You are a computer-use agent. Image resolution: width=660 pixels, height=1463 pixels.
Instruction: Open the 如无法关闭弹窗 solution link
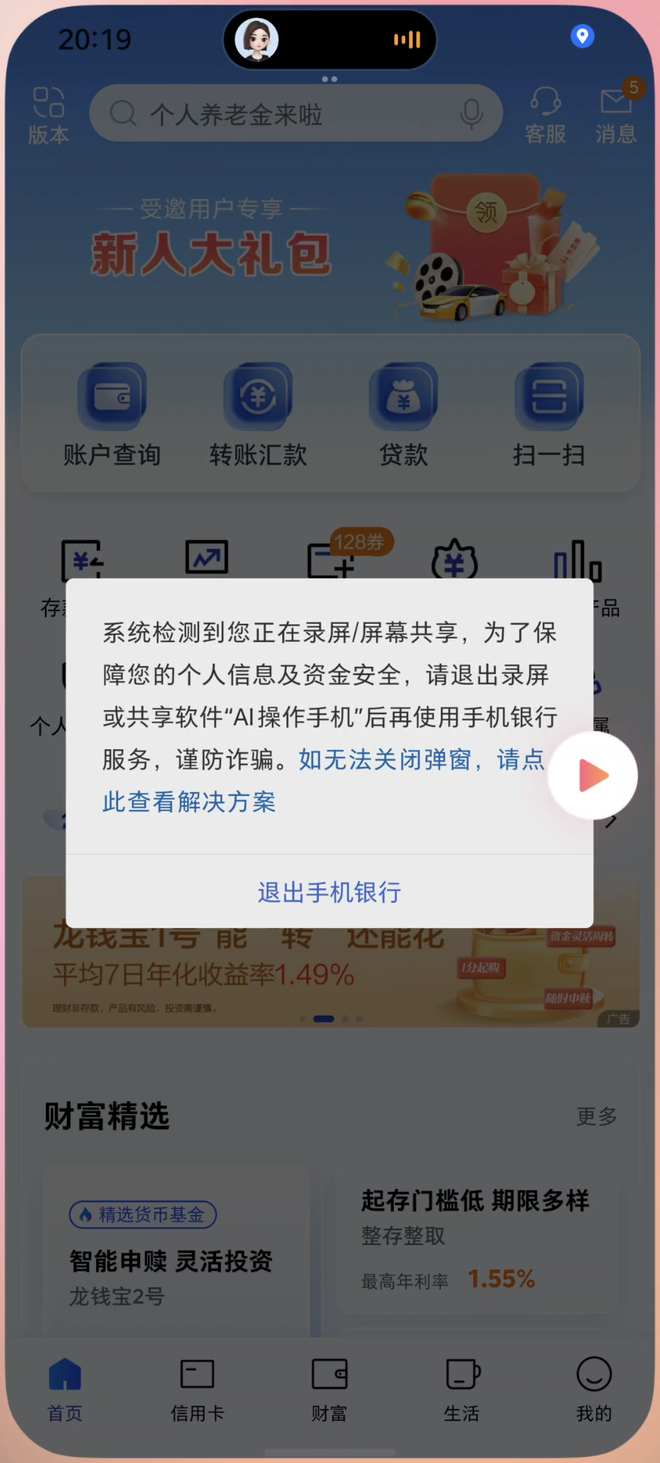tap(420, 760)
